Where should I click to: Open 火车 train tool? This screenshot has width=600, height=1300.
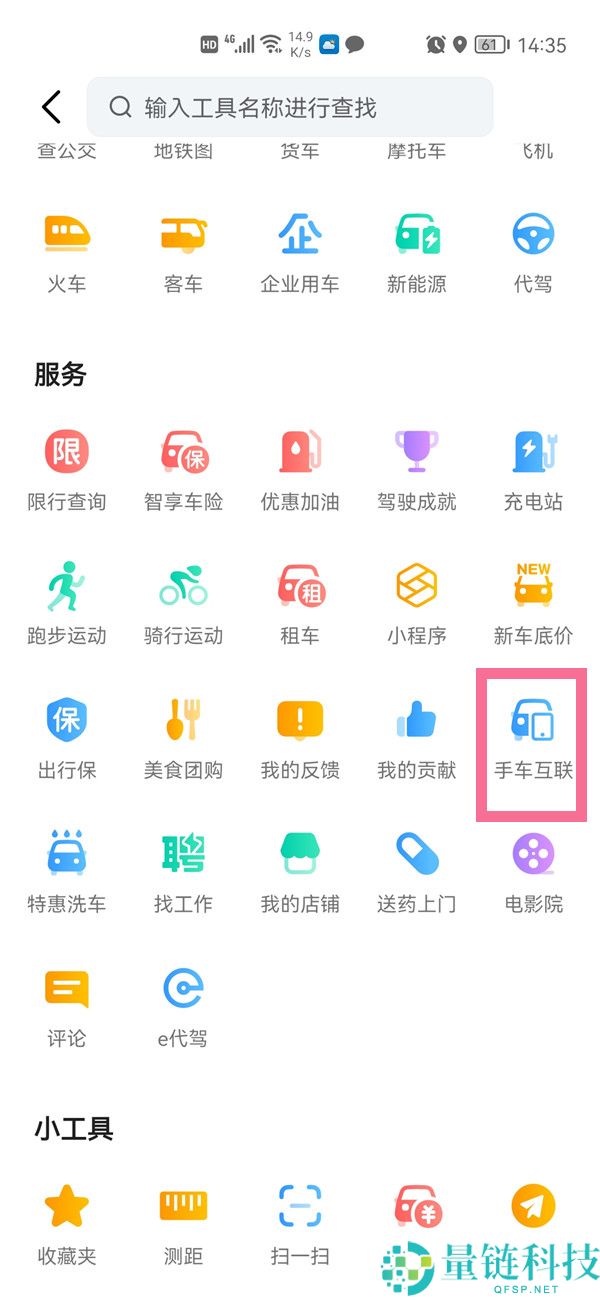coord(67,250)
